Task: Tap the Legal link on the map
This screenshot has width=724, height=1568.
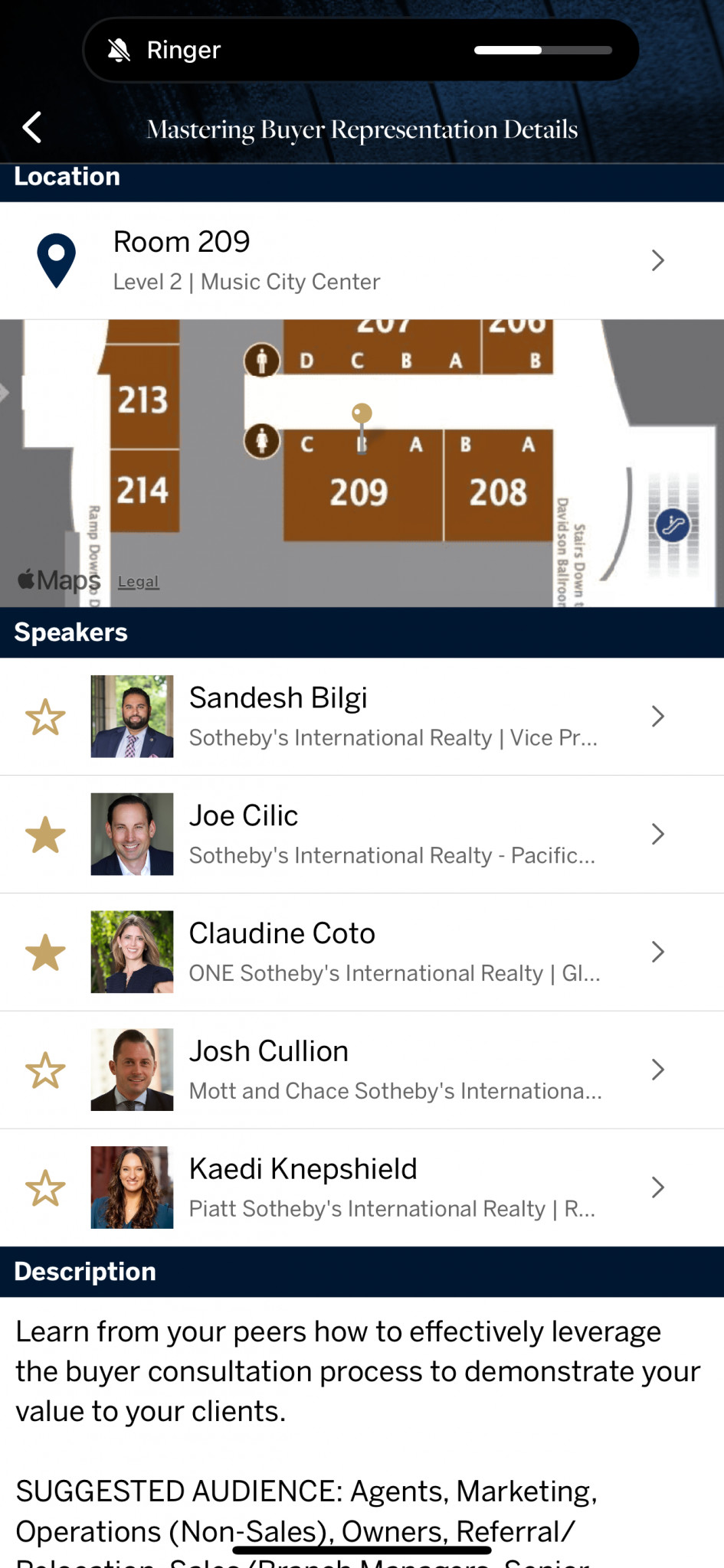Action: pos(139,582)
